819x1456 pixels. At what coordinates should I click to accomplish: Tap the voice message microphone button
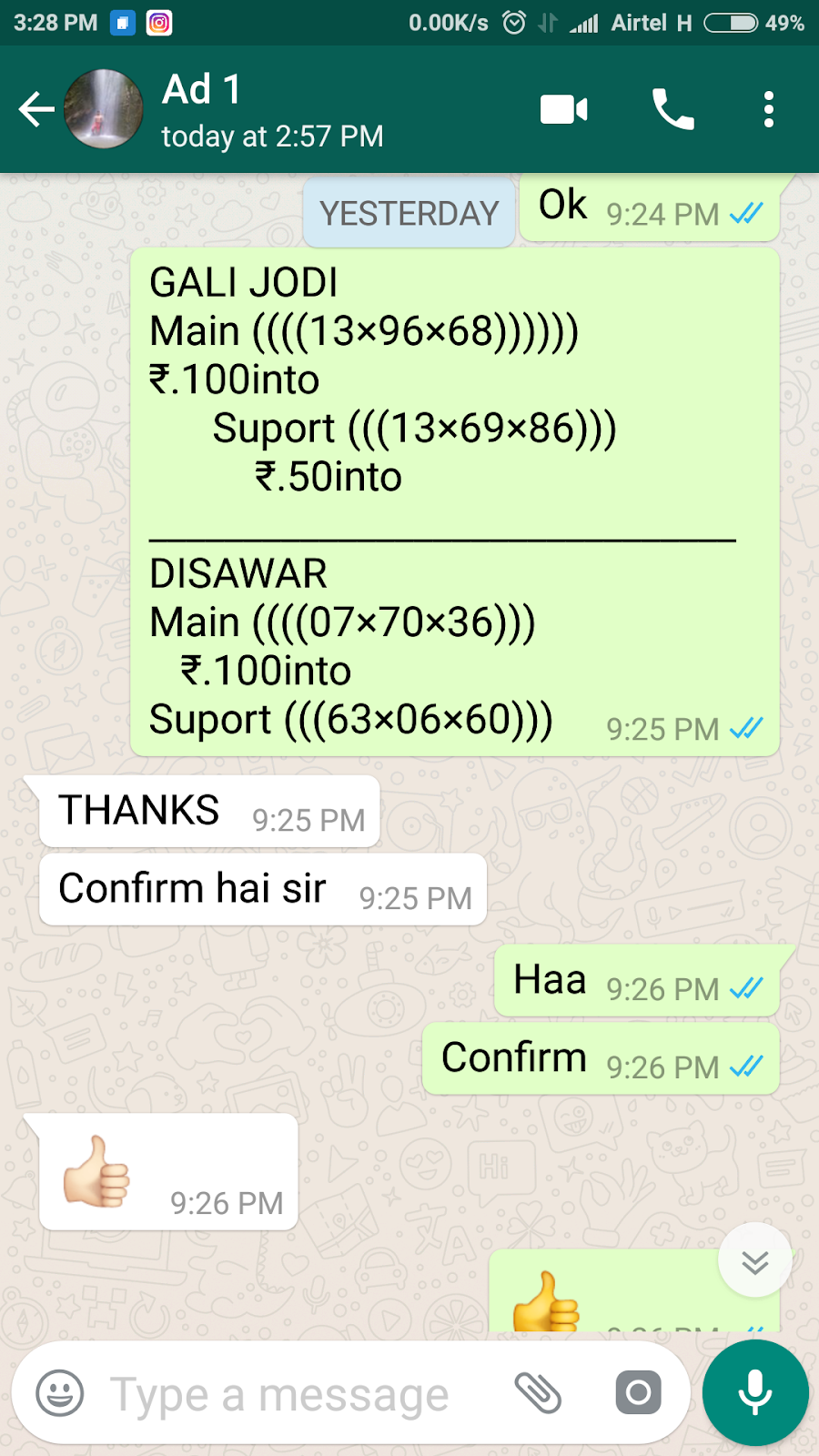(755, 1393)
